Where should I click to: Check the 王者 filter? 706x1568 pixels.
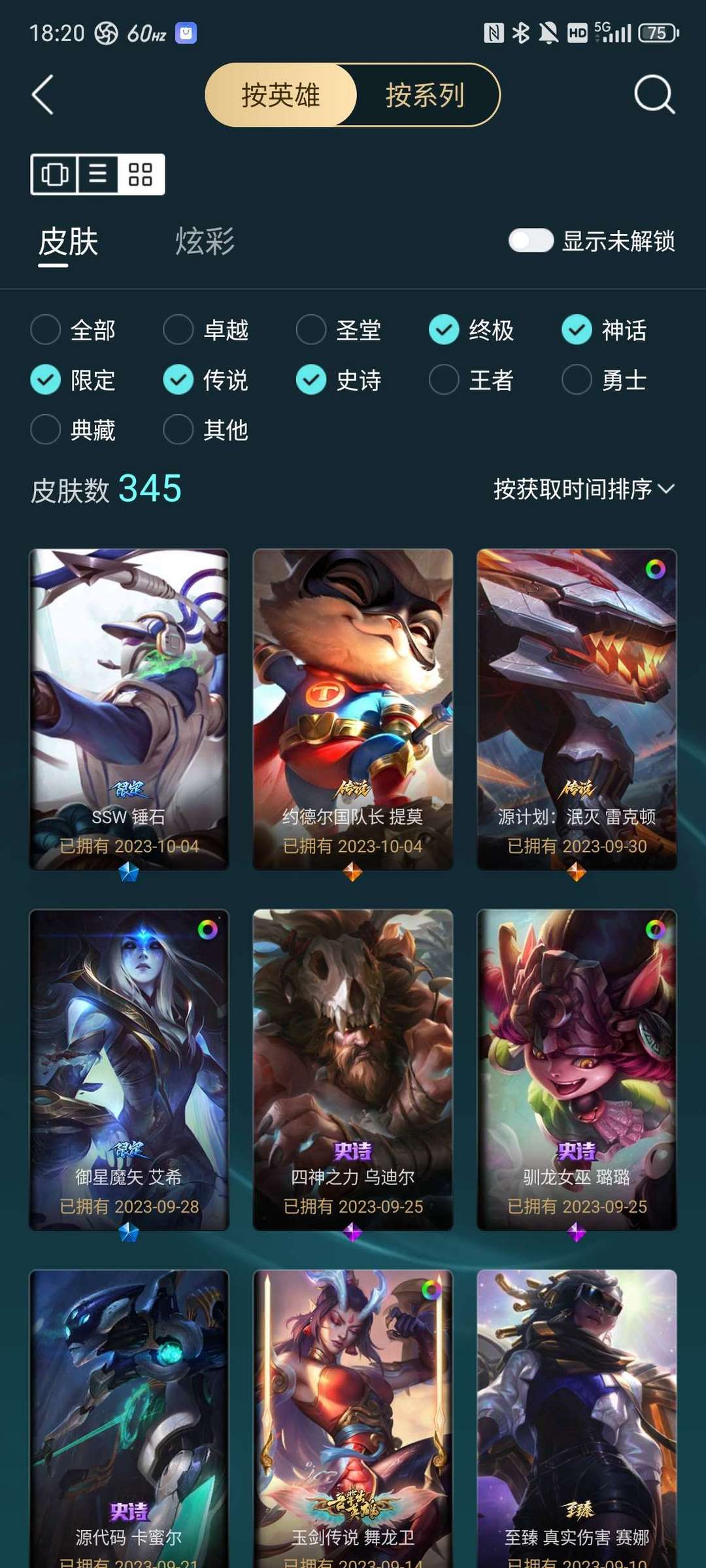tap(444, 380)
